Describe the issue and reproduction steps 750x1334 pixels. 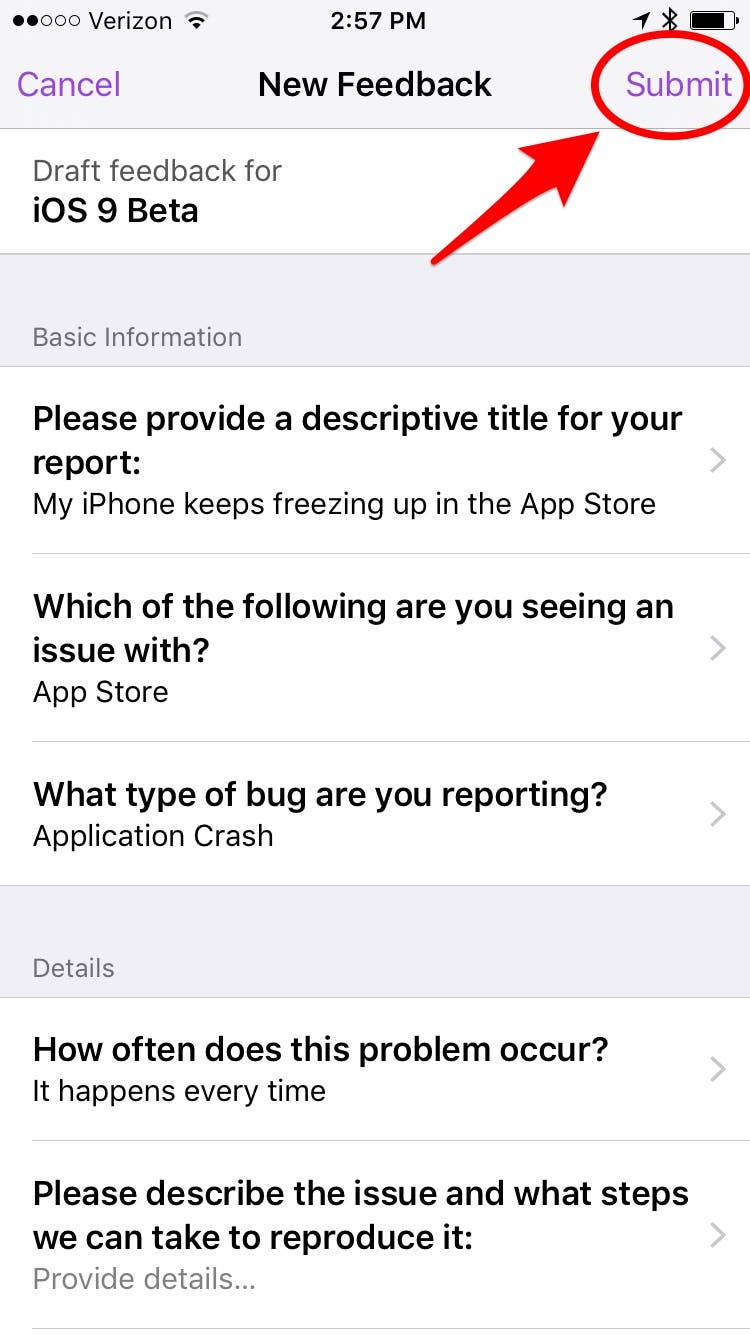tap(375, 1234)
